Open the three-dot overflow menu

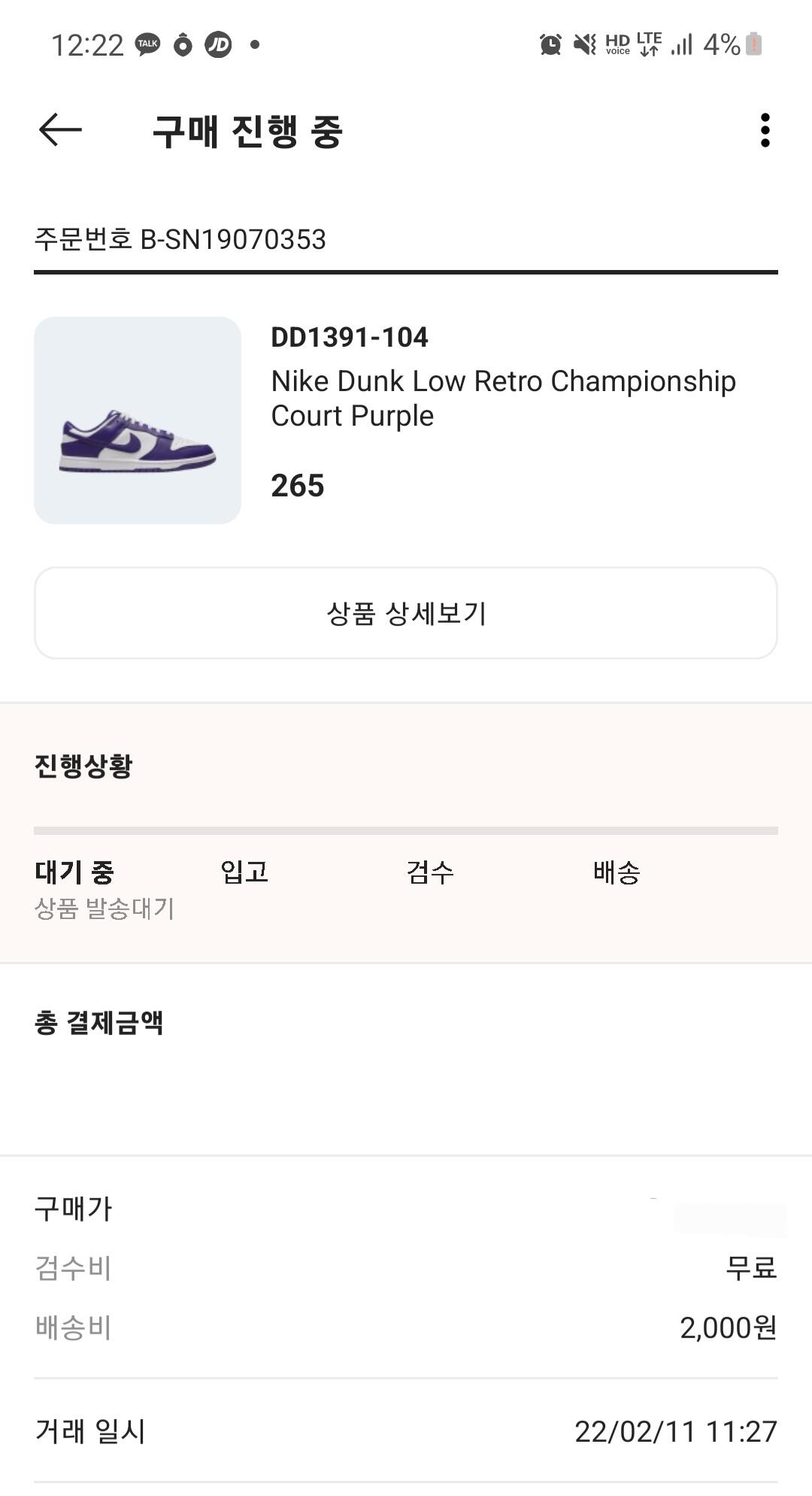[x=765, y=130]
